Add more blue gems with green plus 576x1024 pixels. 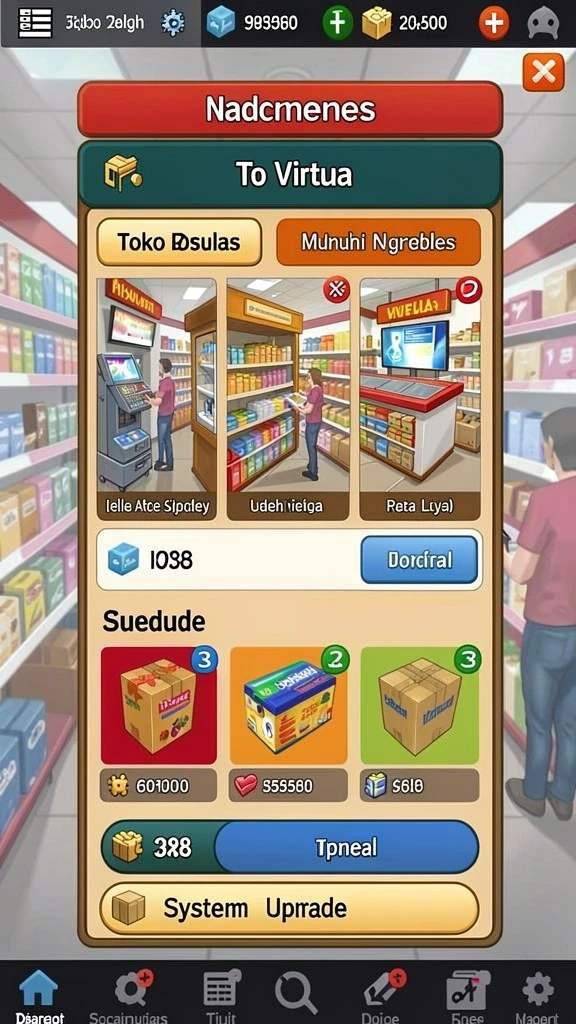pyautogui.click(x=337, y=24)
